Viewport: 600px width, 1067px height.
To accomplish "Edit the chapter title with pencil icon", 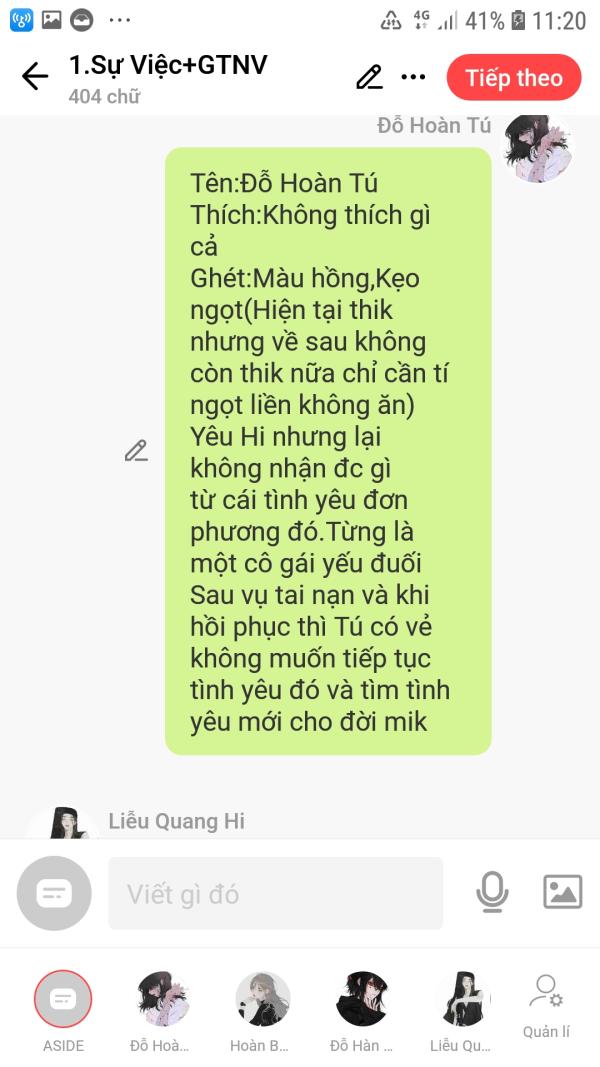I will coord(369,77).
